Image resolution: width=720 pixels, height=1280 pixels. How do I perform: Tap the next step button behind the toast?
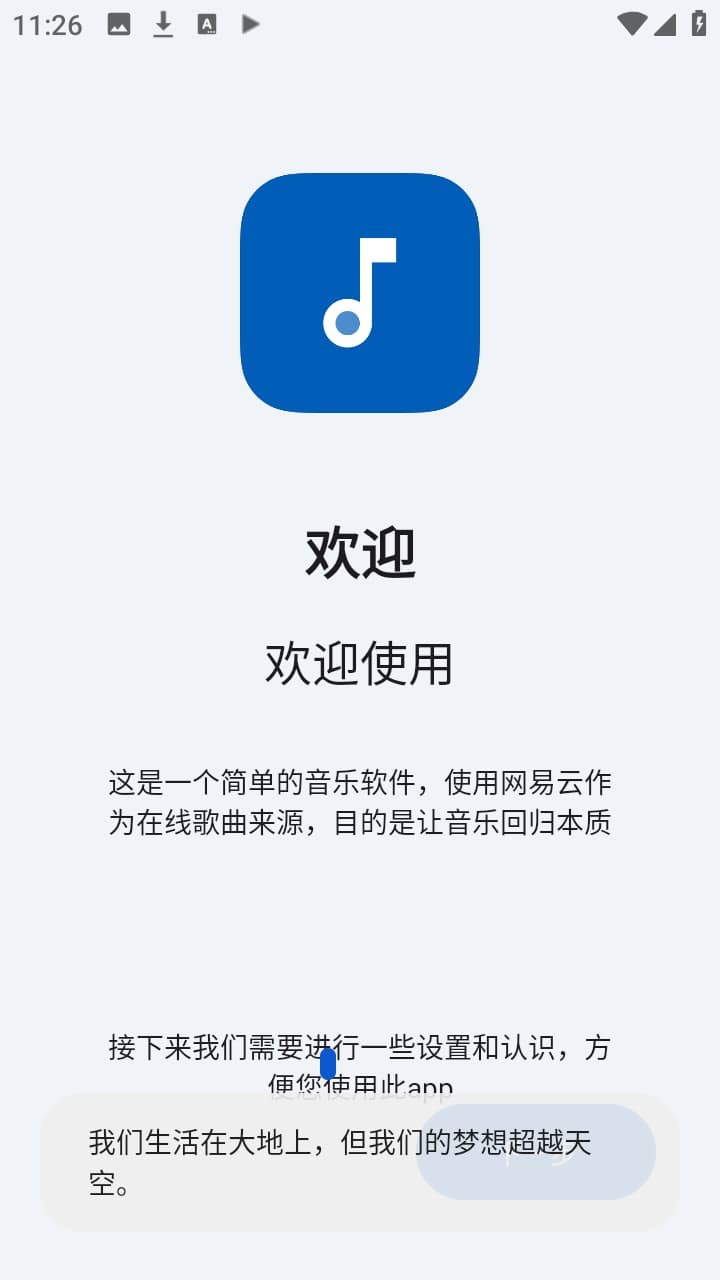click(536, 1152)
